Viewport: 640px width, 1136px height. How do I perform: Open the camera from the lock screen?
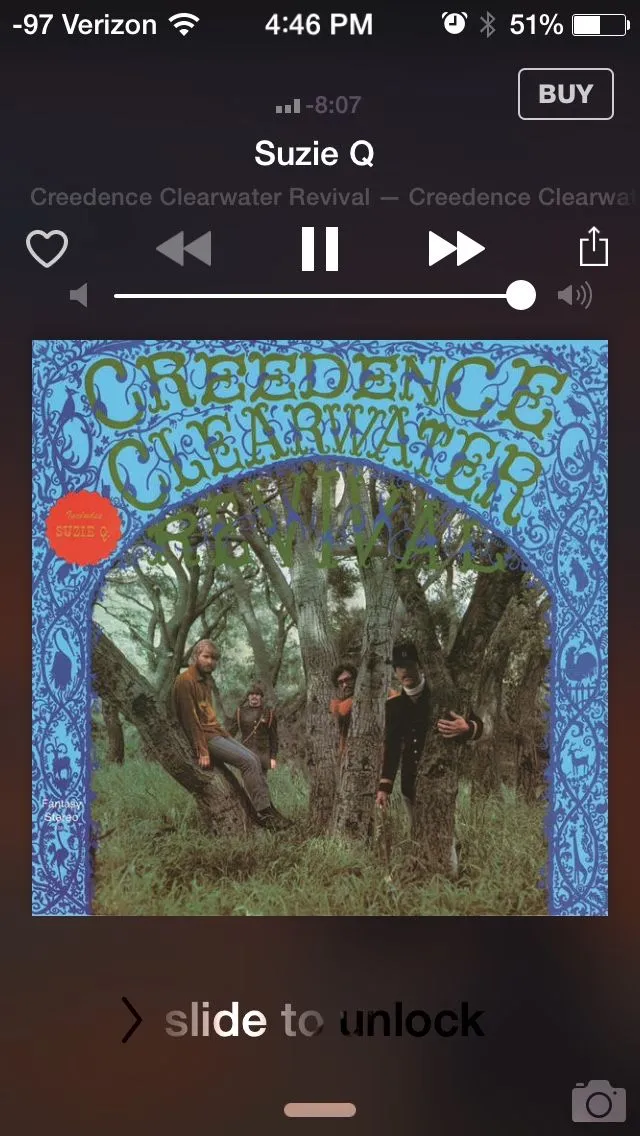598,1101
